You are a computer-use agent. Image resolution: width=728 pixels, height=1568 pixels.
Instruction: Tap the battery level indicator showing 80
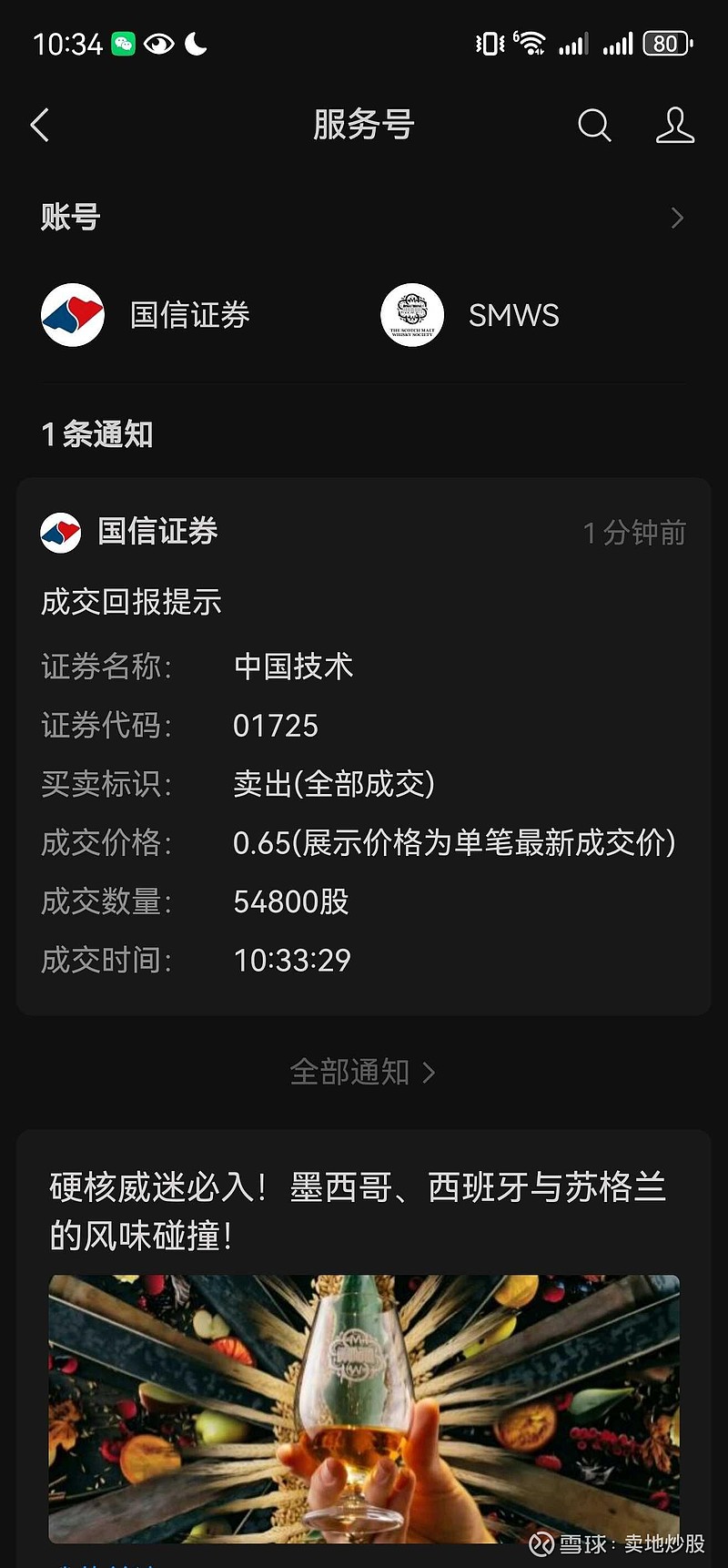click(x=665, y=42)
